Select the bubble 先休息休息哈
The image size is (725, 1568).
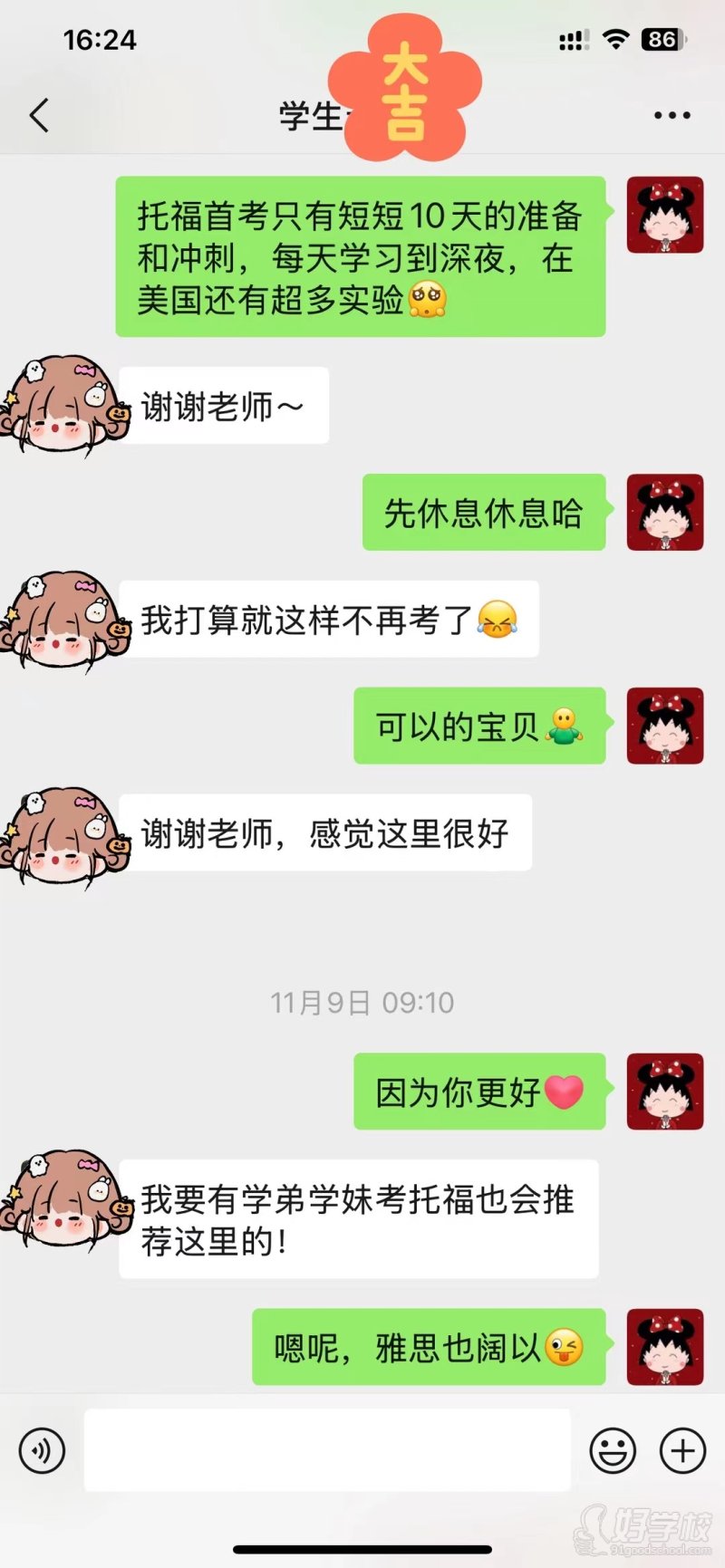point(483,512)
